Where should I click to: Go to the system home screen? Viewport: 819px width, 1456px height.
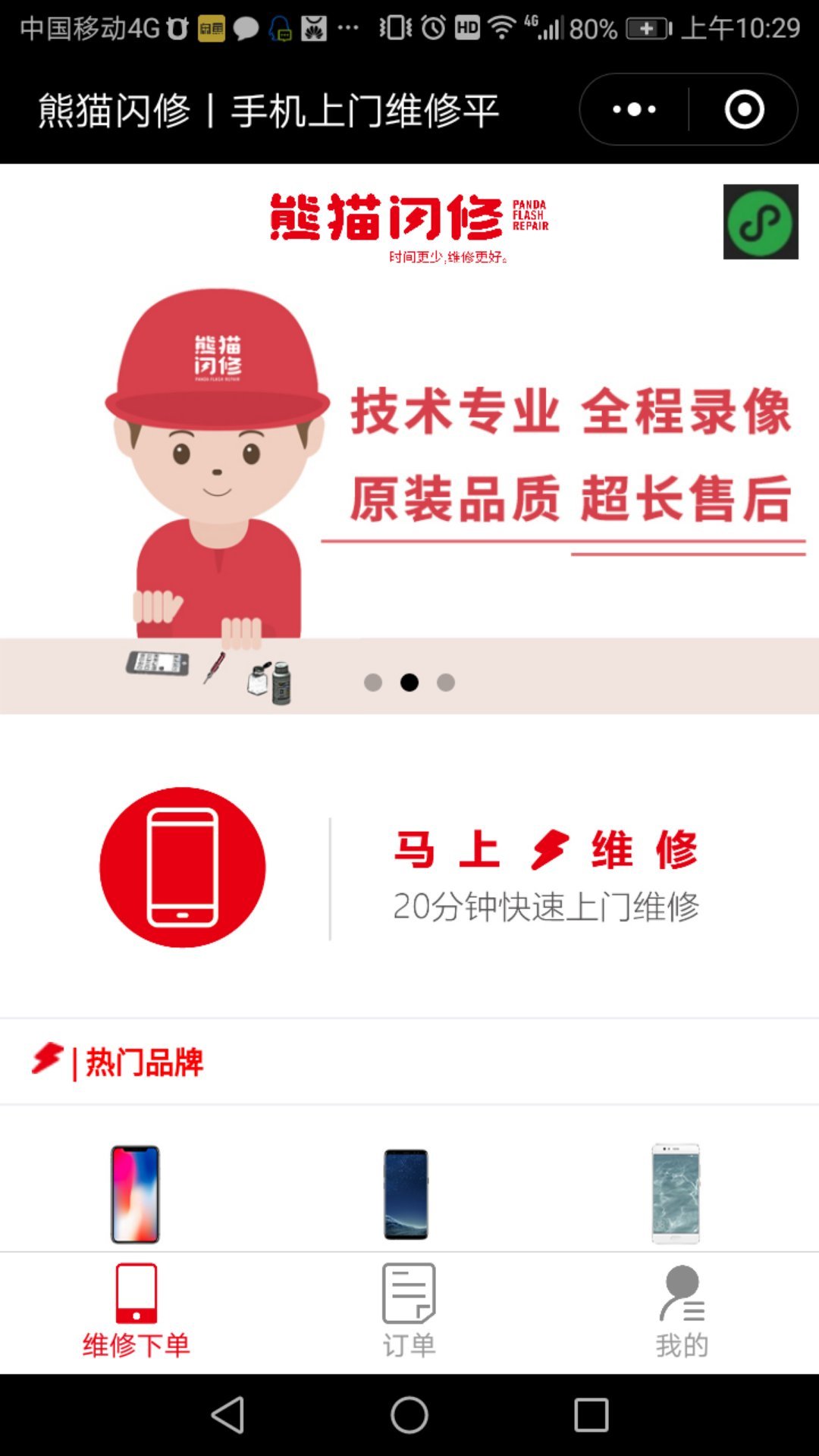(x=409, y=1415)
